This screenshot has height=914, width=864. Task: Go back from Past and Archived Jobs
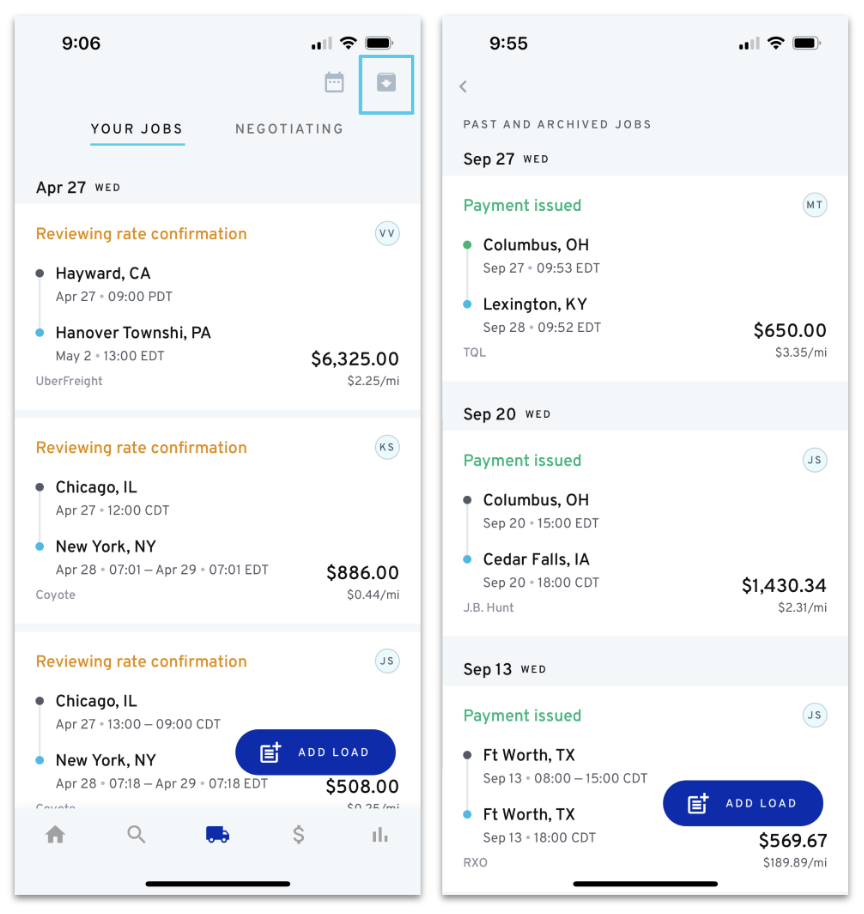point(463,87)
